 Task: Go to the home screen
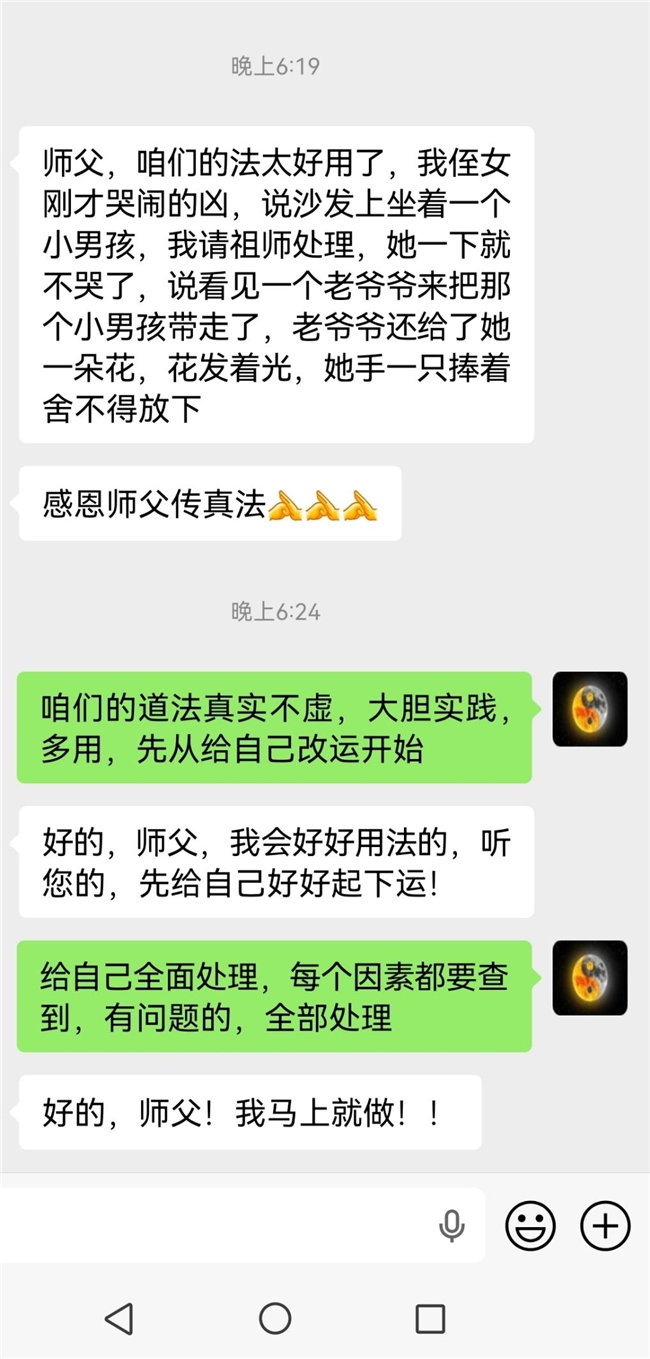tap(275, 1318)
